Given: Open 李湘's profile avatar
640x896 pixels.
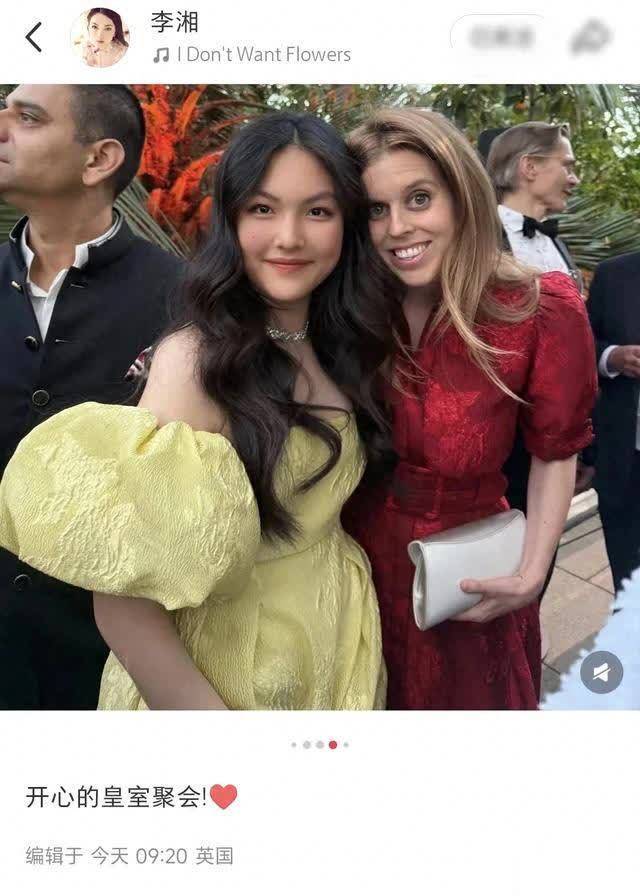Looking at the screenshot, I should pyautogui.click(x=99, y=38).
